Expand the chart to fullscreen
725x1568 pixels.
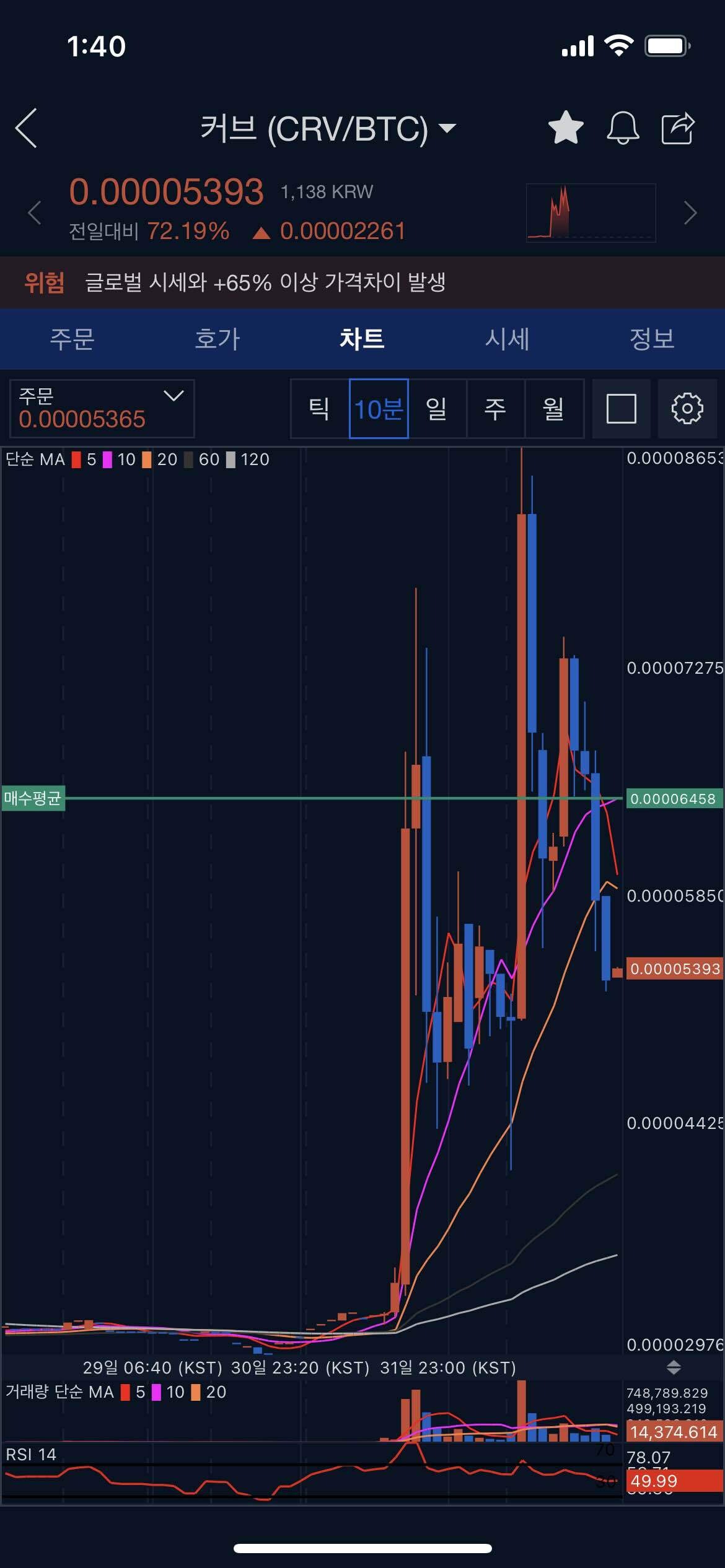(621, 409)
